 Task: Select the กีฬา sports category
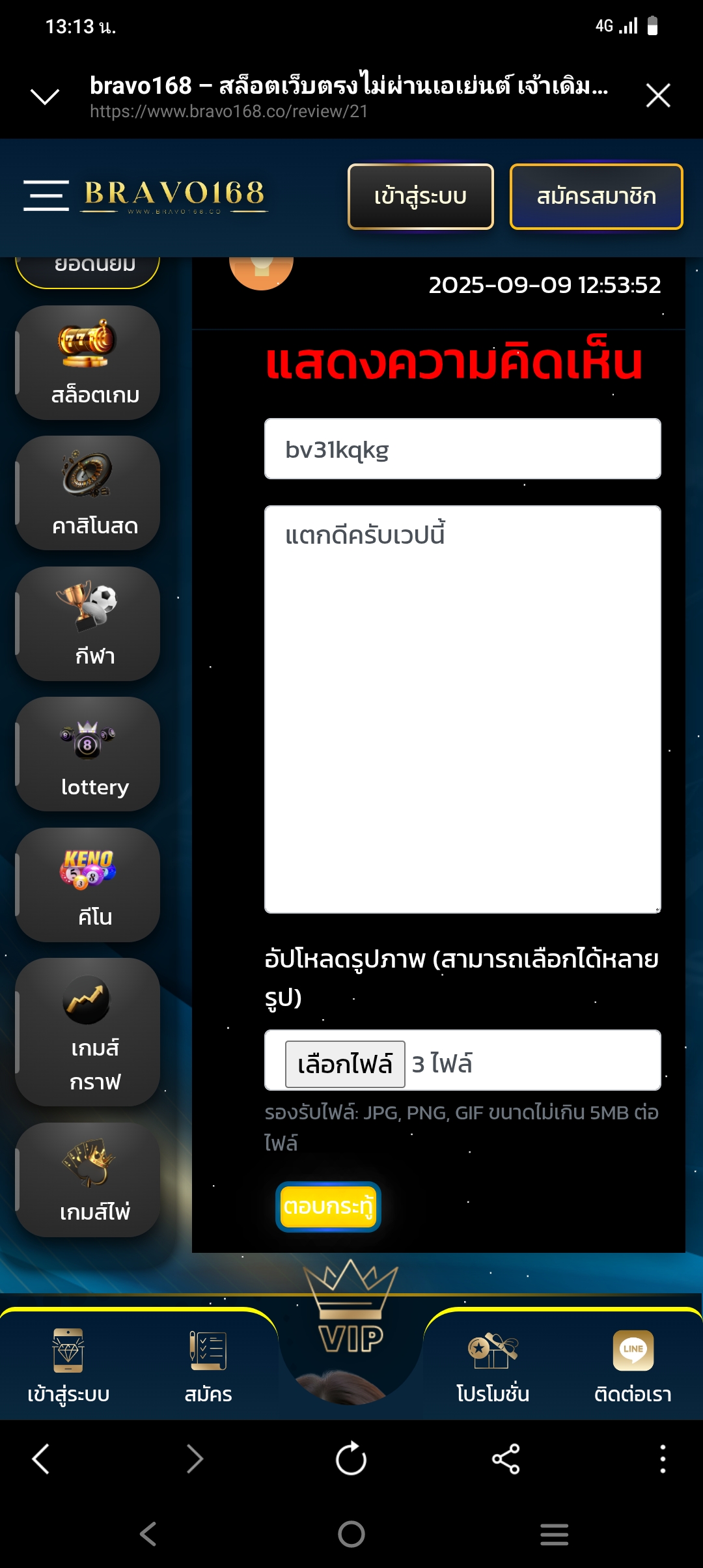(x=88, y=624)
